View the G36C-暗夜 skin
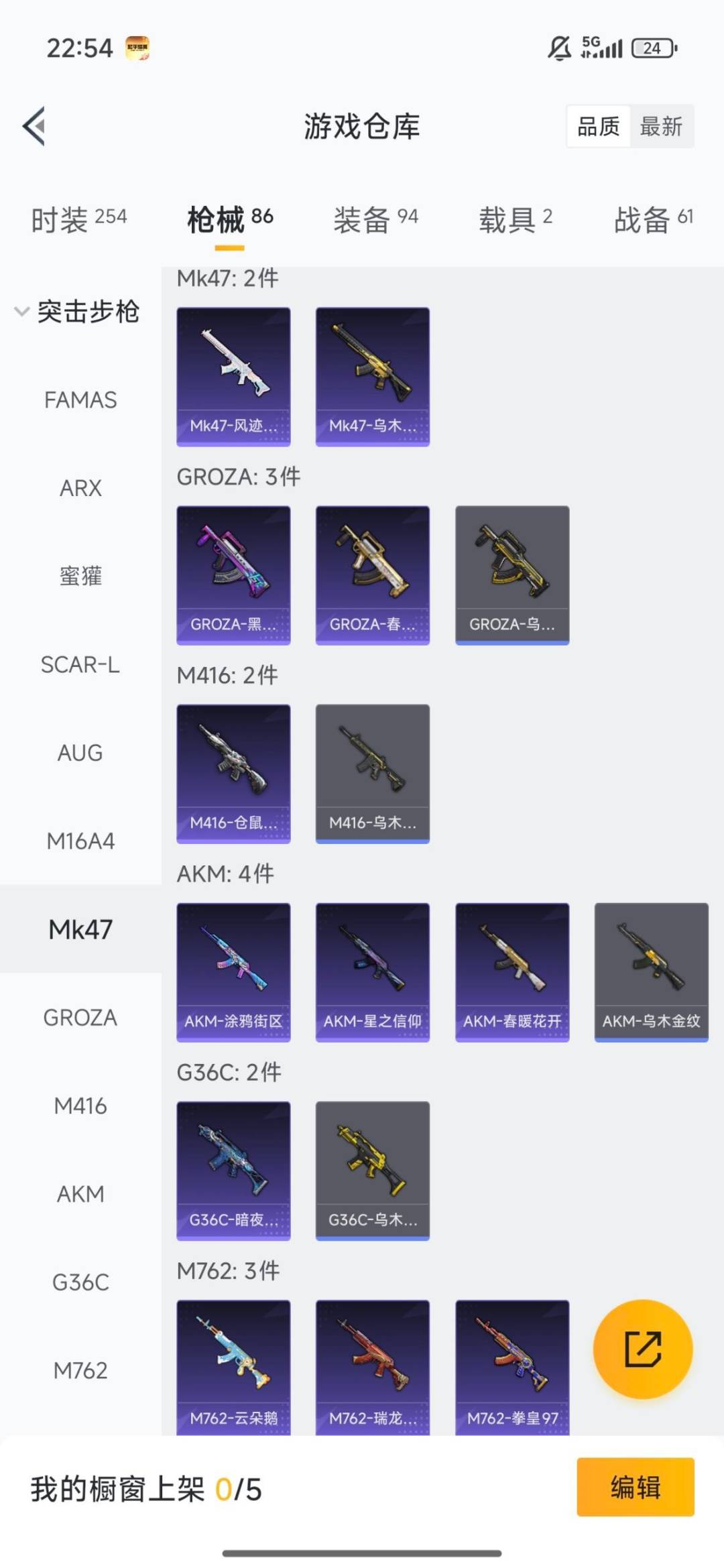The image size is (724, 1568). coord(233,1170)
